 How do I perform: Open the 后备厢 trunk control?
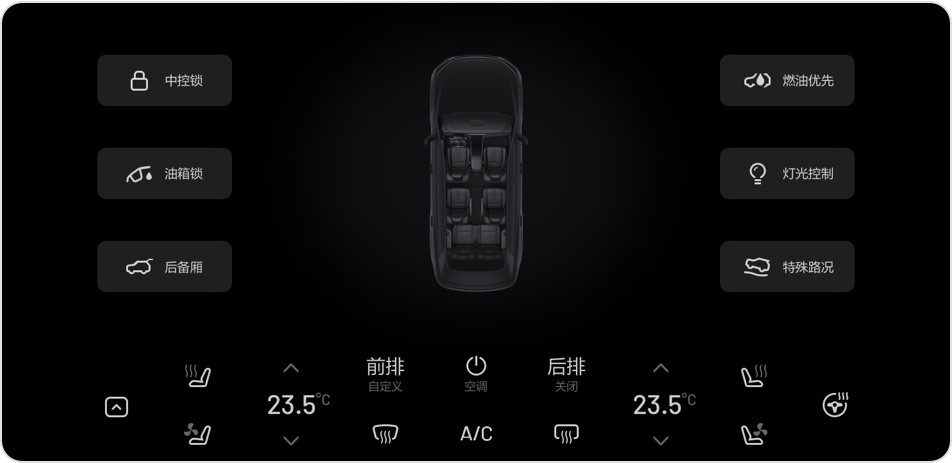164,267
